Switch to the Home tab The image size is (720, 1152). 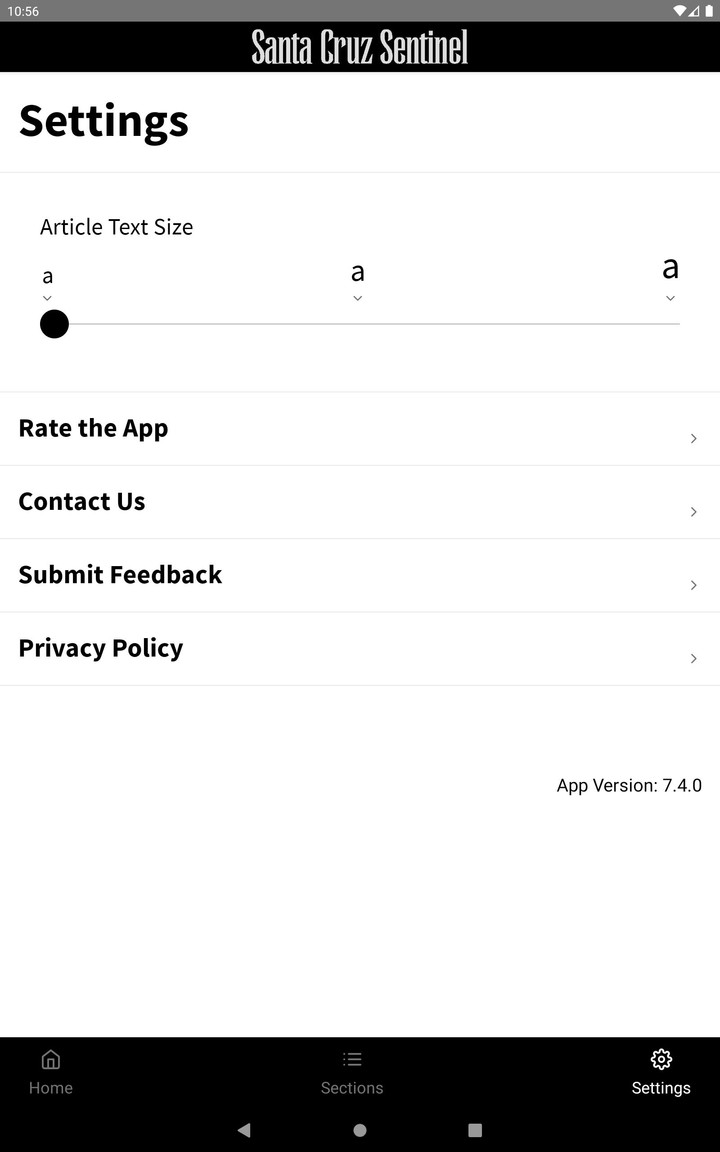[x=51, y=1073]
